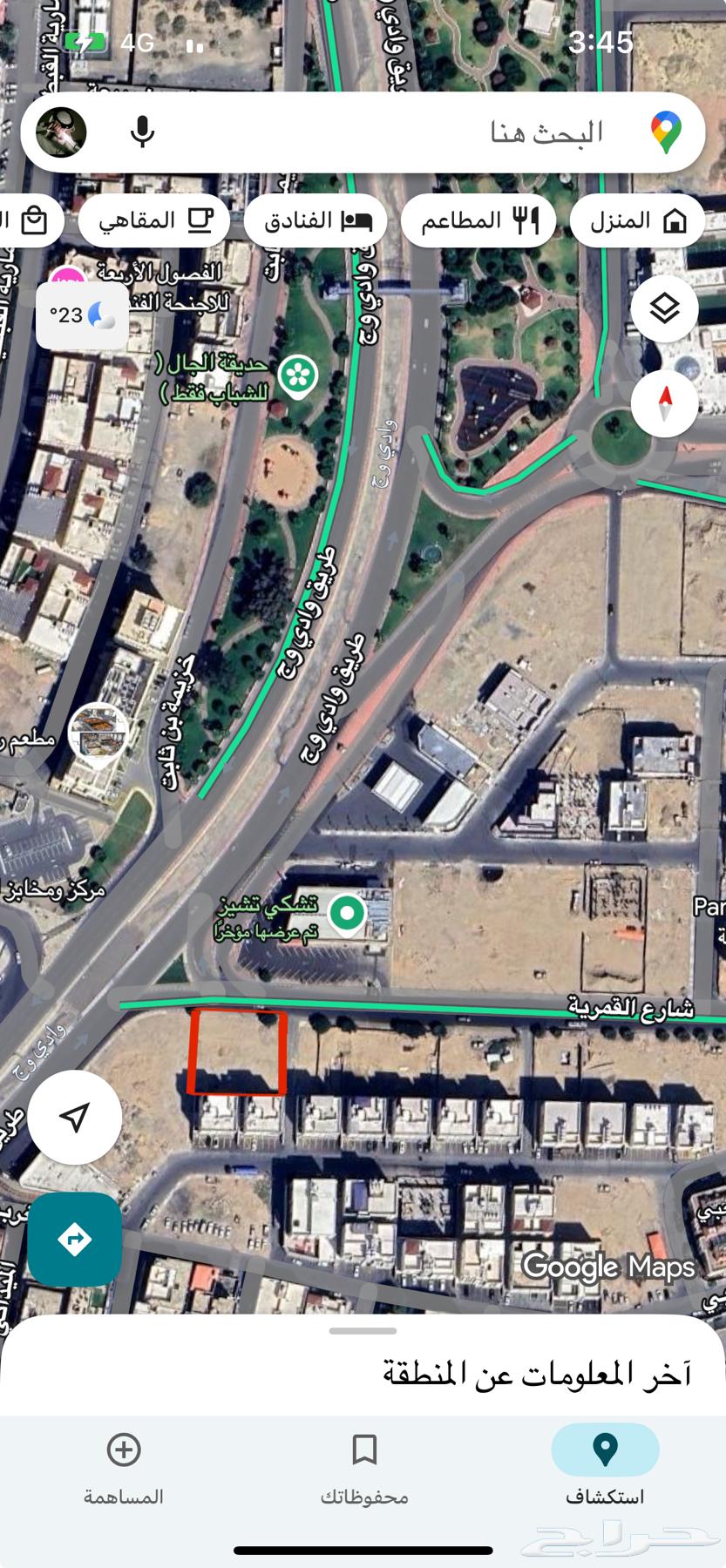Switch to the Saved (محفوظاتك) tab
The image size is (726, 1568).
pos(363,1467)
